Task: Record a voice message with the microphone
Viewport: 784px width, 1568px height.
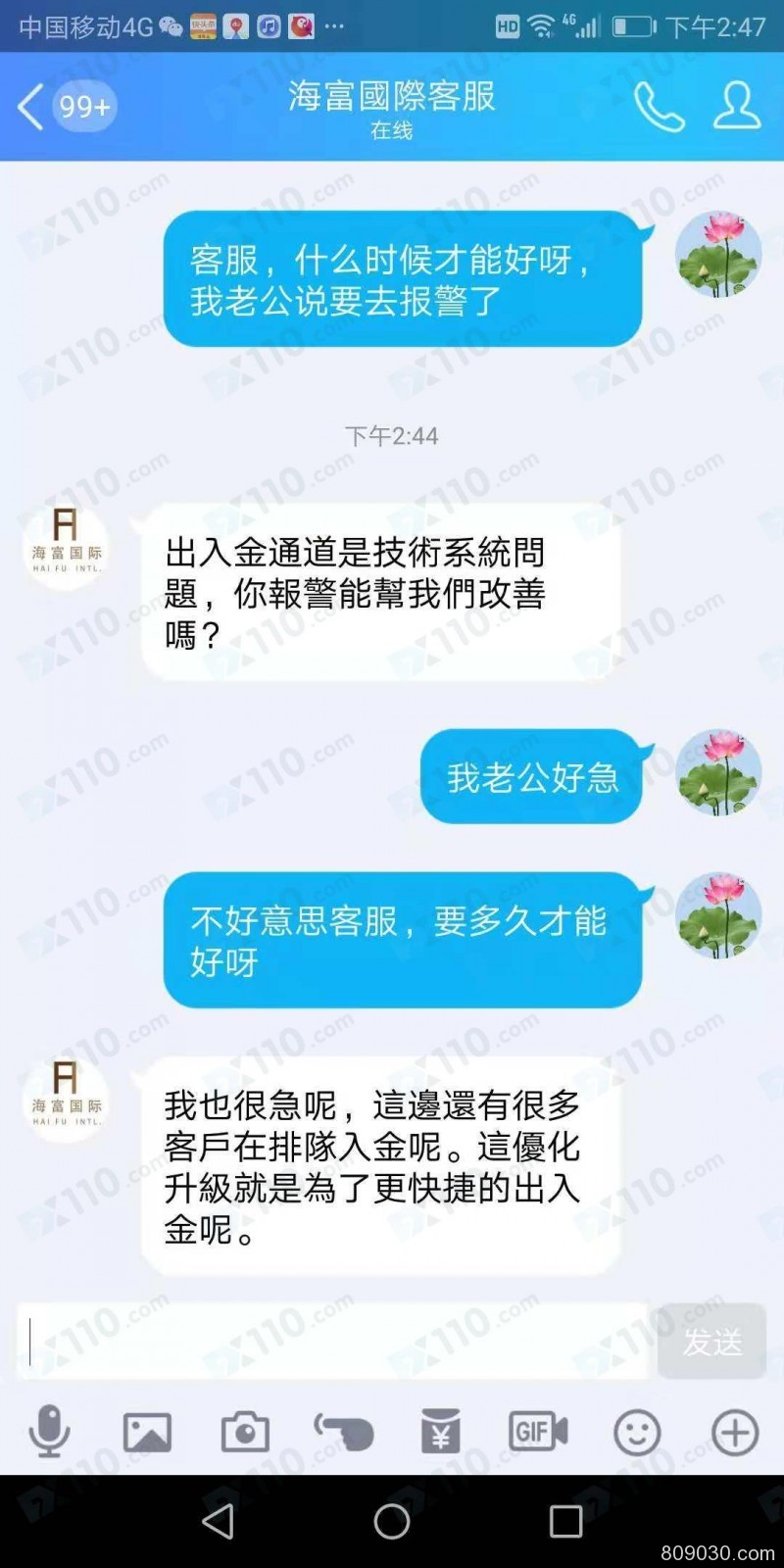Action: (x=49, y=1433)
